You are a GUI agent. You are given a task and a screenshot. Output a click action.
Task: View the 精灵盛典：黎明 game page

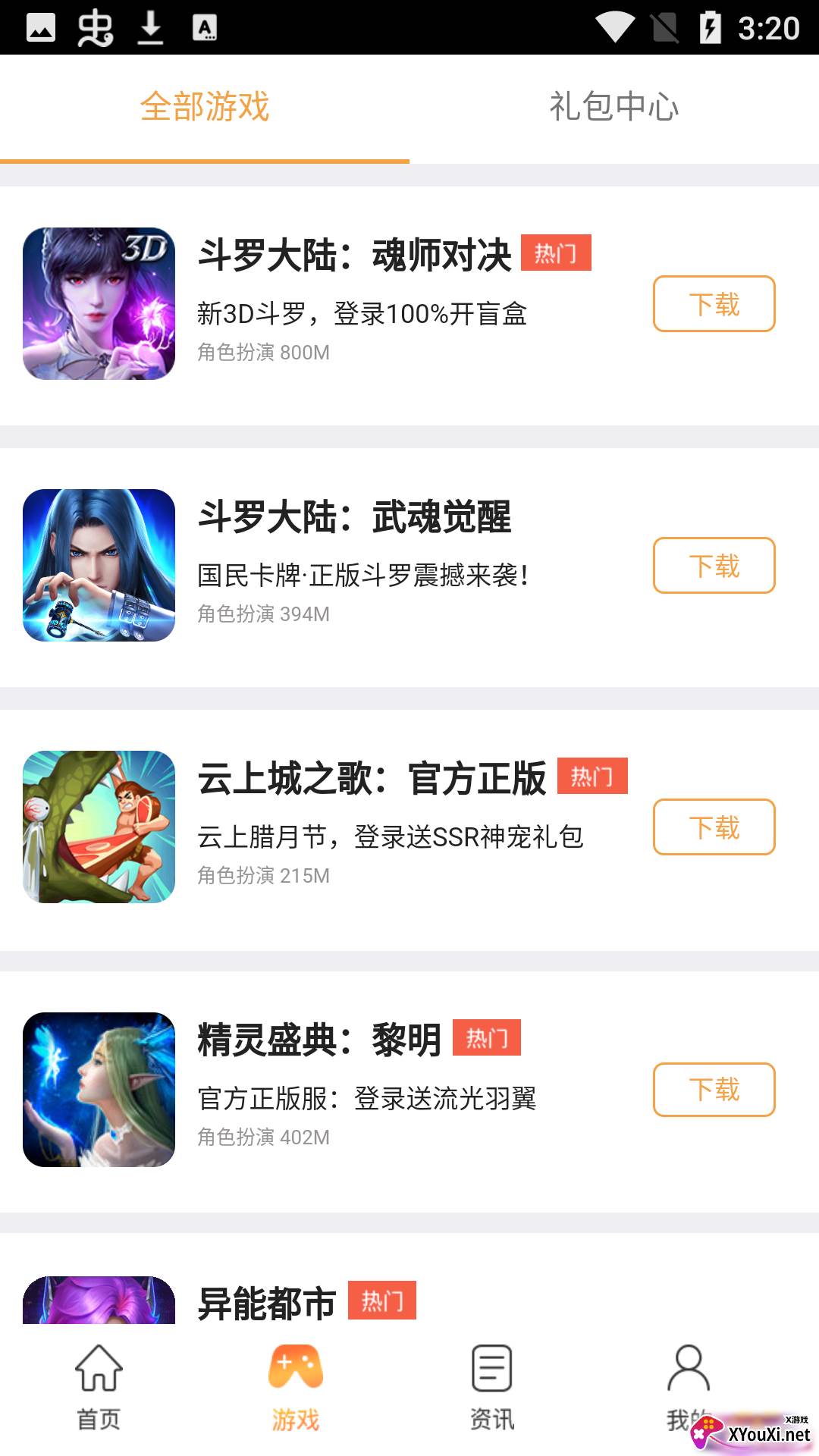pyautogui.click(x=319, y=1040)
